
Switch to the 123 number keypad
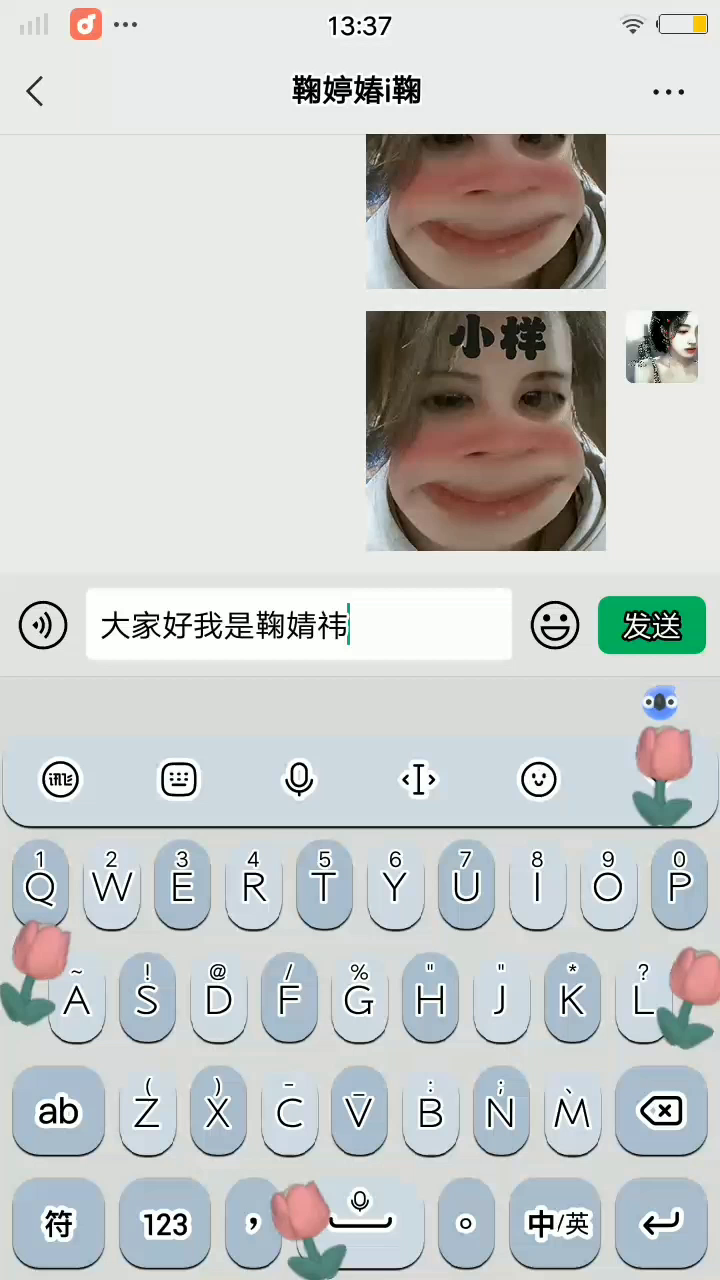165,1223
